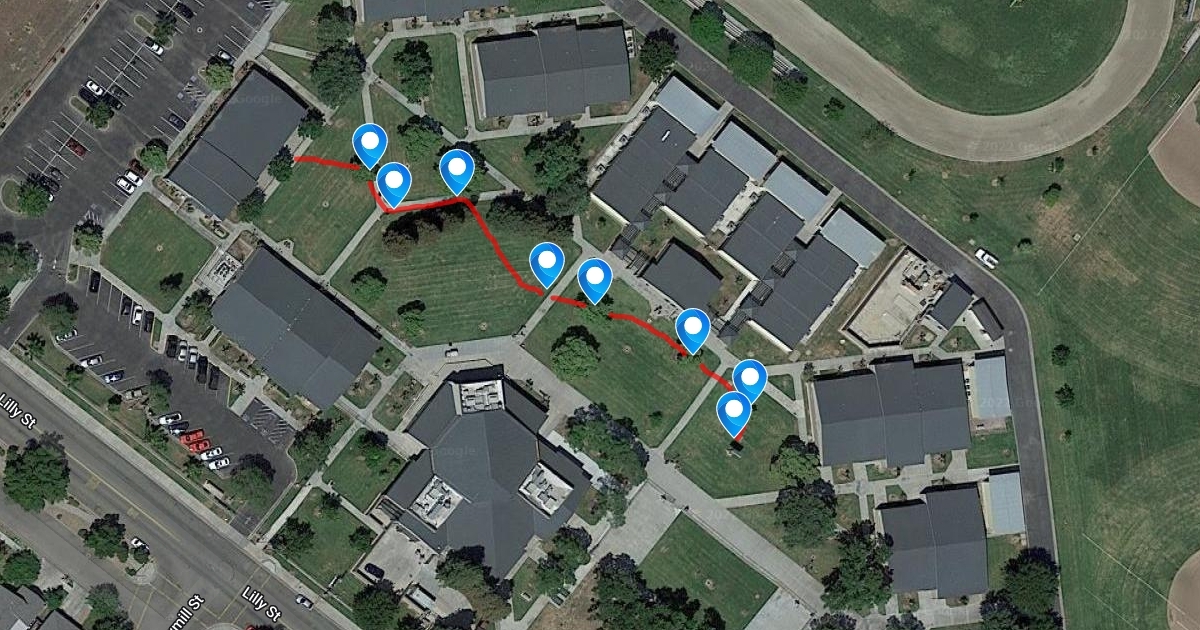Tap the first pin at the route's start

[x=370, y=142]
